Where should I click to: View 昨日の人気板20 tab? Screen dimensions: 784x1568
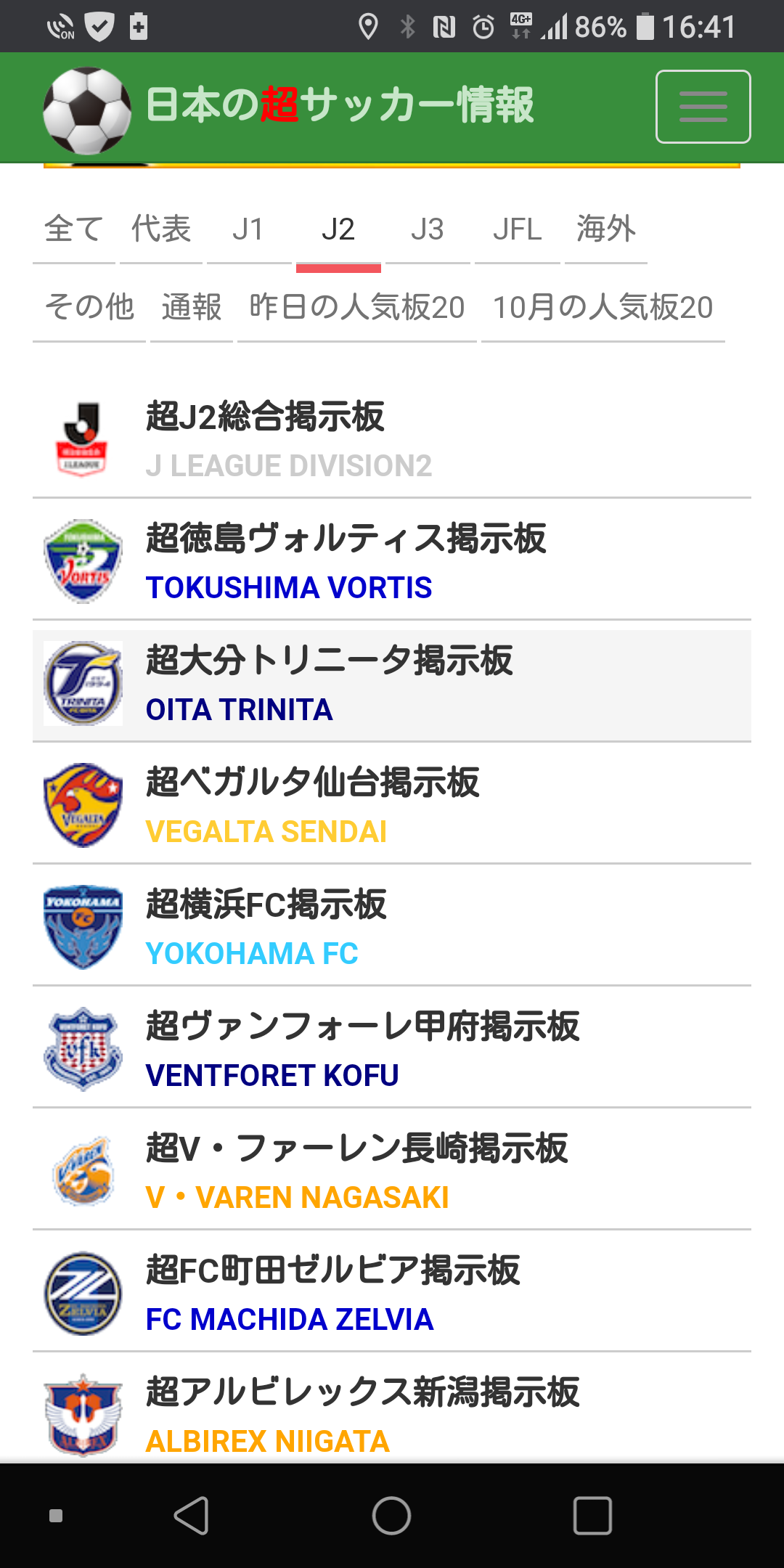click(356, 307)
